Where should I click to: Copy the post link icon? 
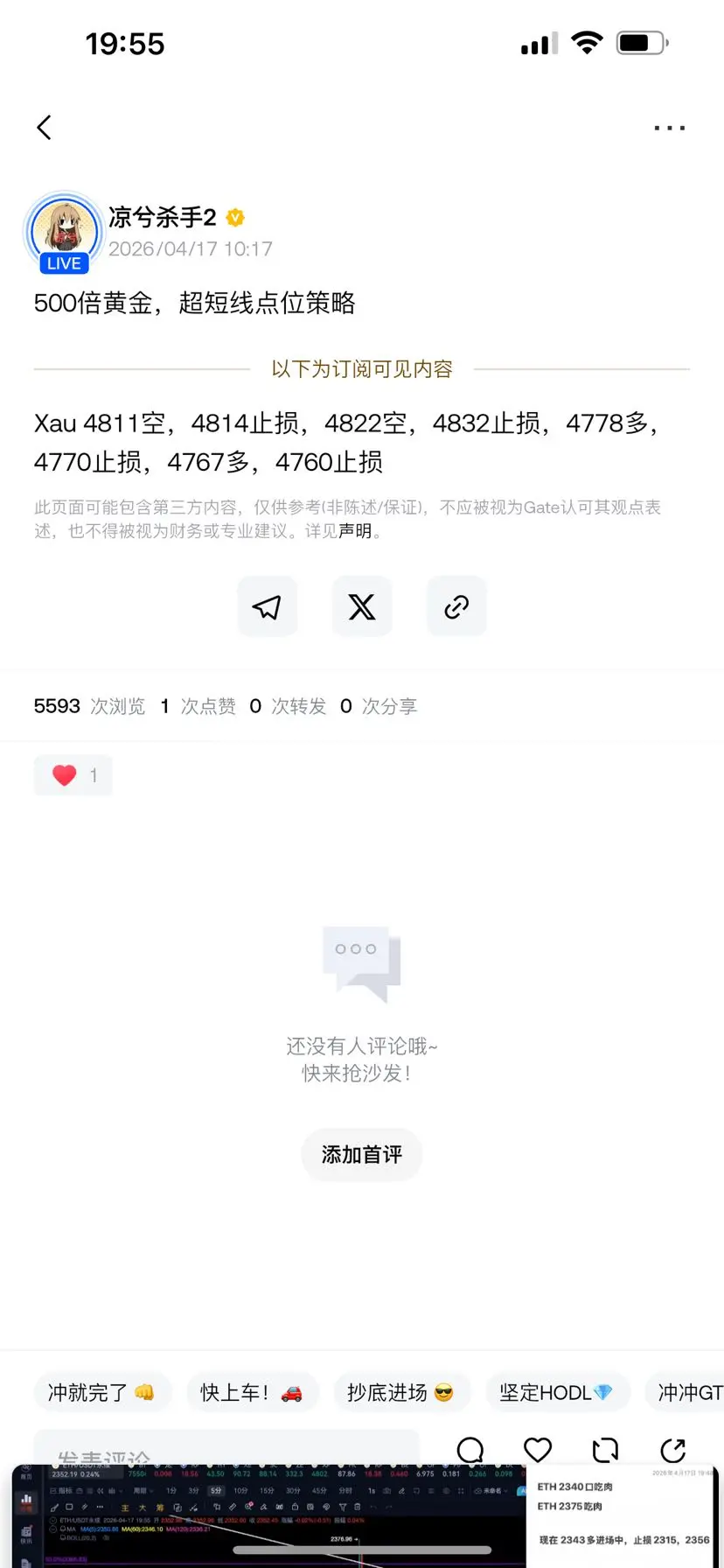point(456,605)
